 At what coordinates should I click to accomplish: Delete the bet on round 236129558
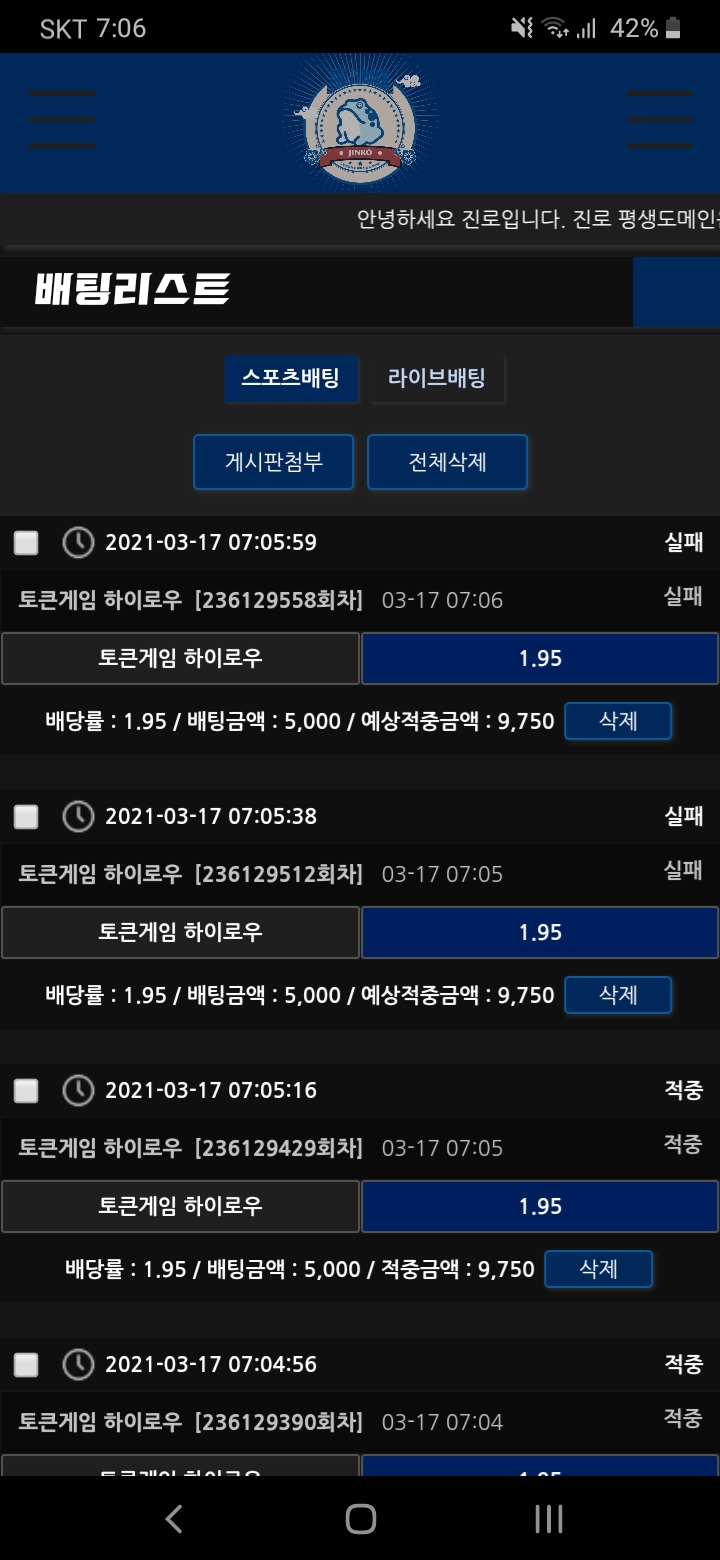pyautogui.click(x=618, y=721)
